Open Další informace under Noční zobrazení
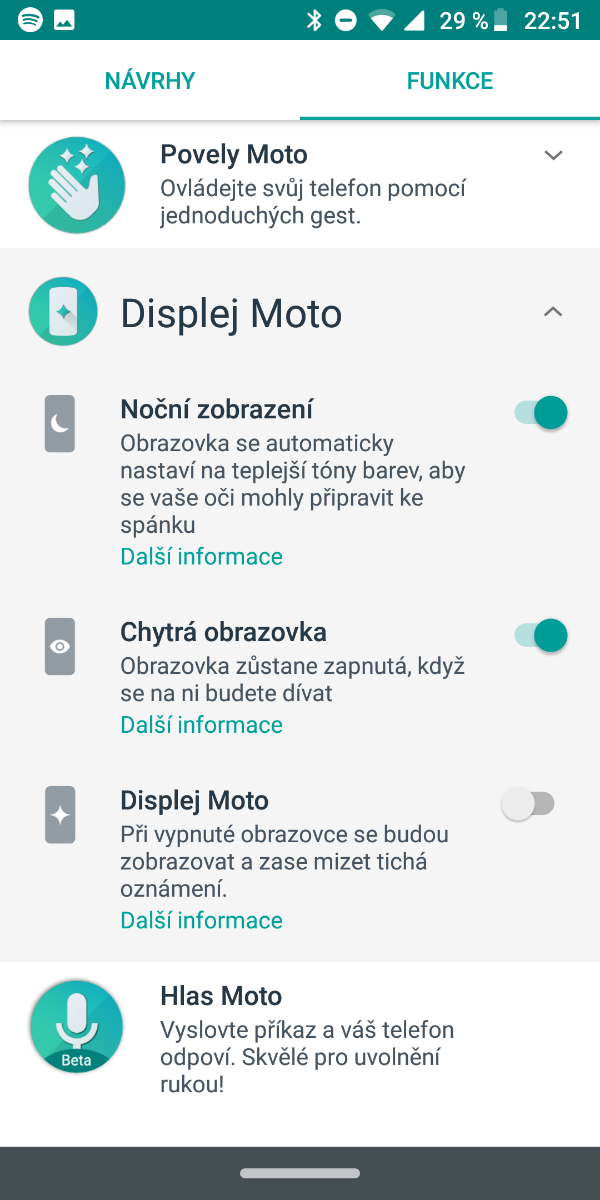The image size is (600, 1200). point(202,556)
